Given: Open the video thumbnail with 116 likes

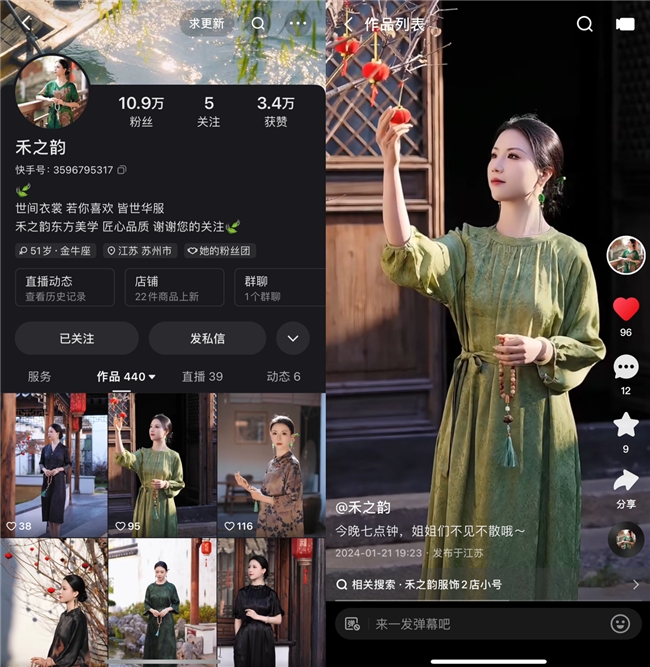Looking at the screenshot, I should point(270,464).
